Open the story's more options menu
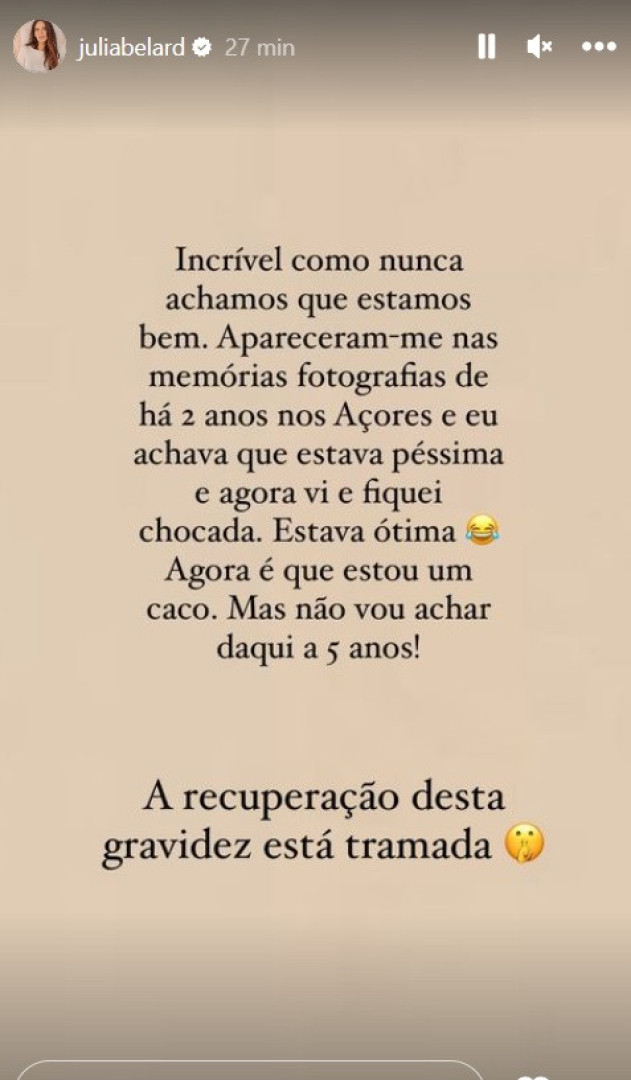The width and height of the screenshot is (631, 1080). coord(598,47)
